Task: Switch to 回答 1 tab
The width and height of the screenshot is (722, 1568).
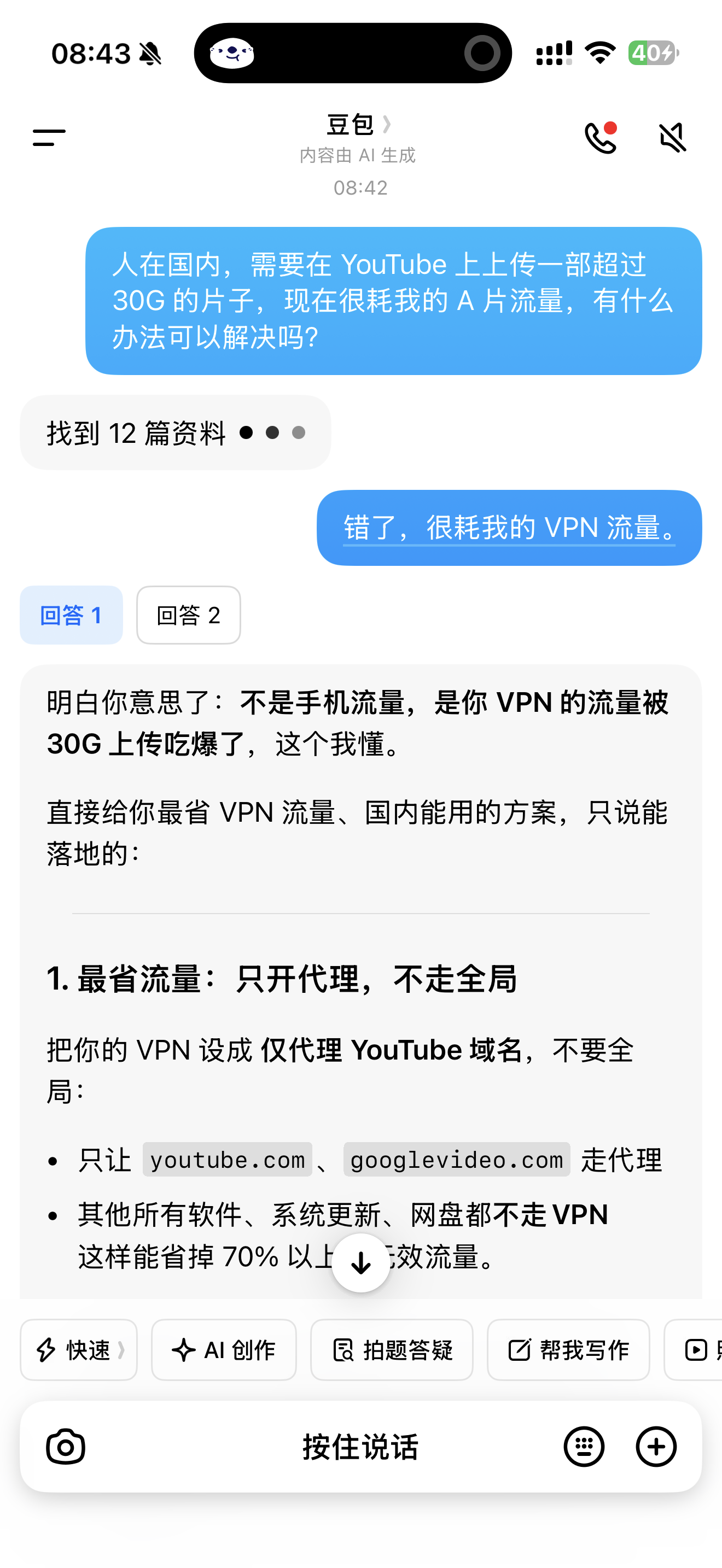Action: [71, 615]
